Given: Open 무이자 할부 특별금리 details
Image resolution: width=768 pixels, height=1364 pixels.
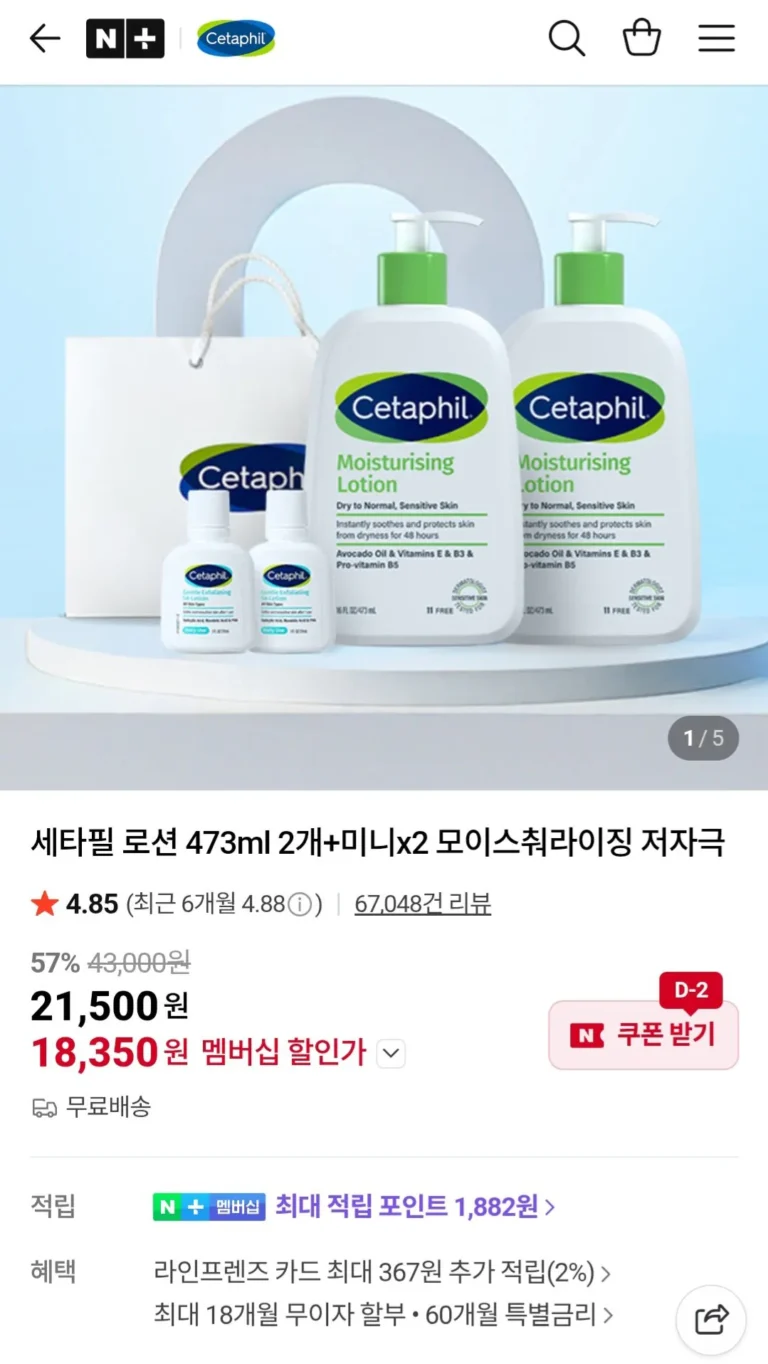Looking at the screenshot, I should 384,1314.
